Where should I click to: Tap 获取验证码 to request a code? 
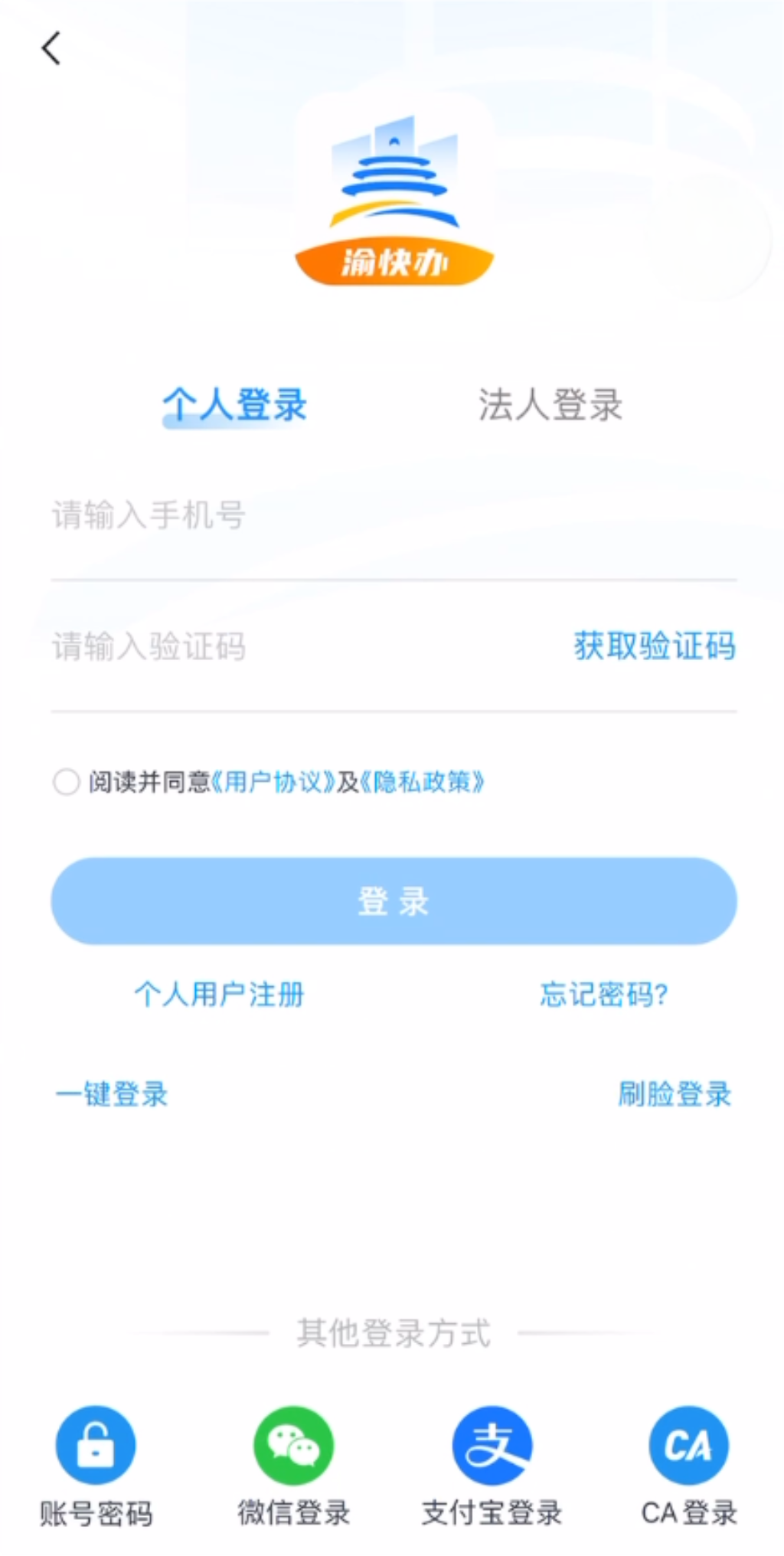click(655, 646)
